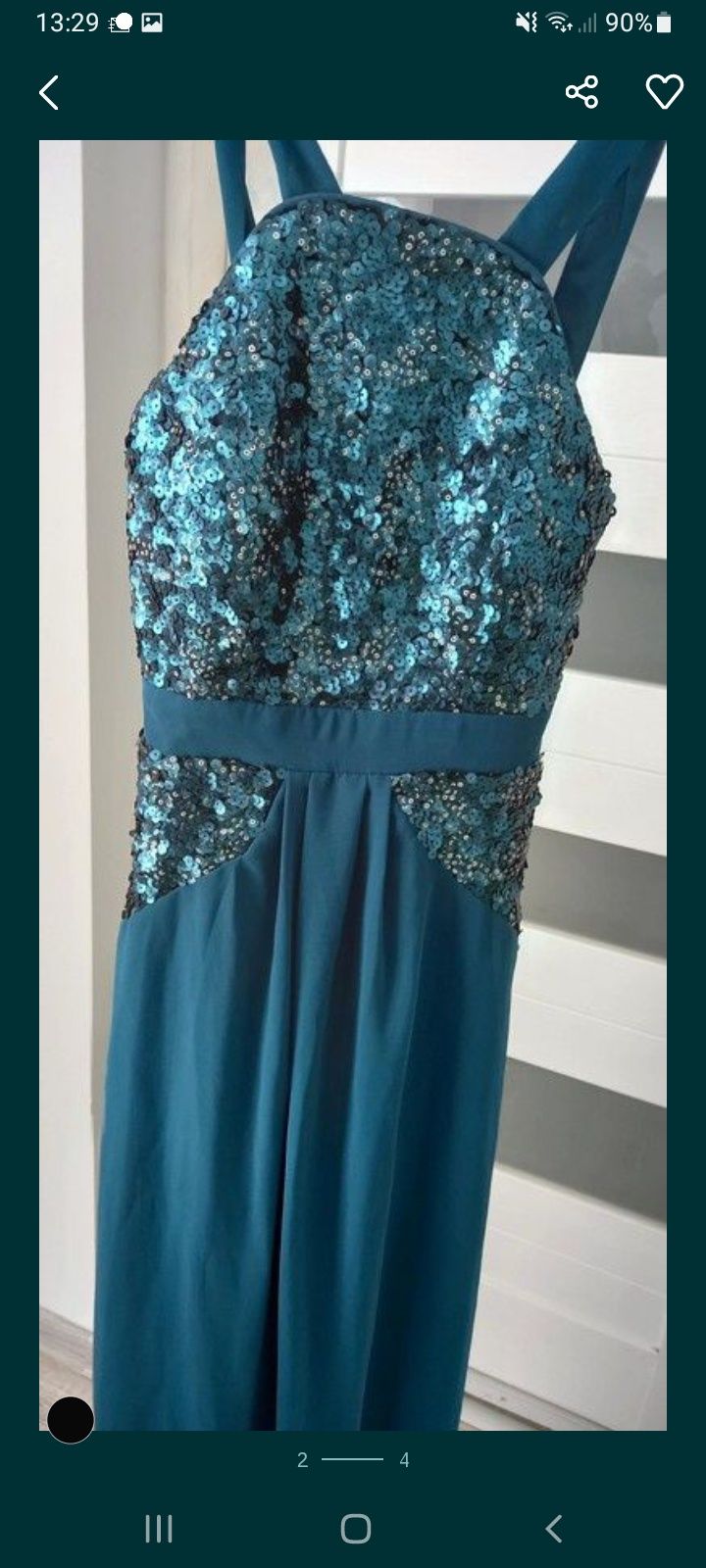The height and width of the screenshot is (1568, 706).
Task: Share this dress listing
Action: pyautogui.click(x=581, y=93)
